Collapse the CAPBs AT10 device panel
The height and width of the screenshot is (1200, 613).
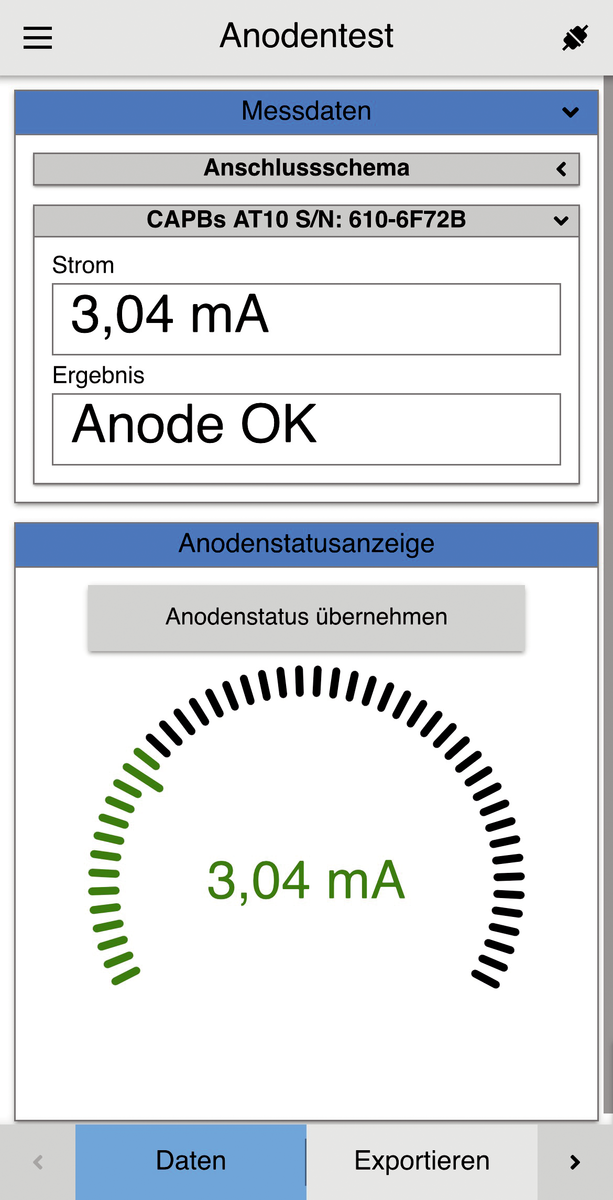[562, 220]
